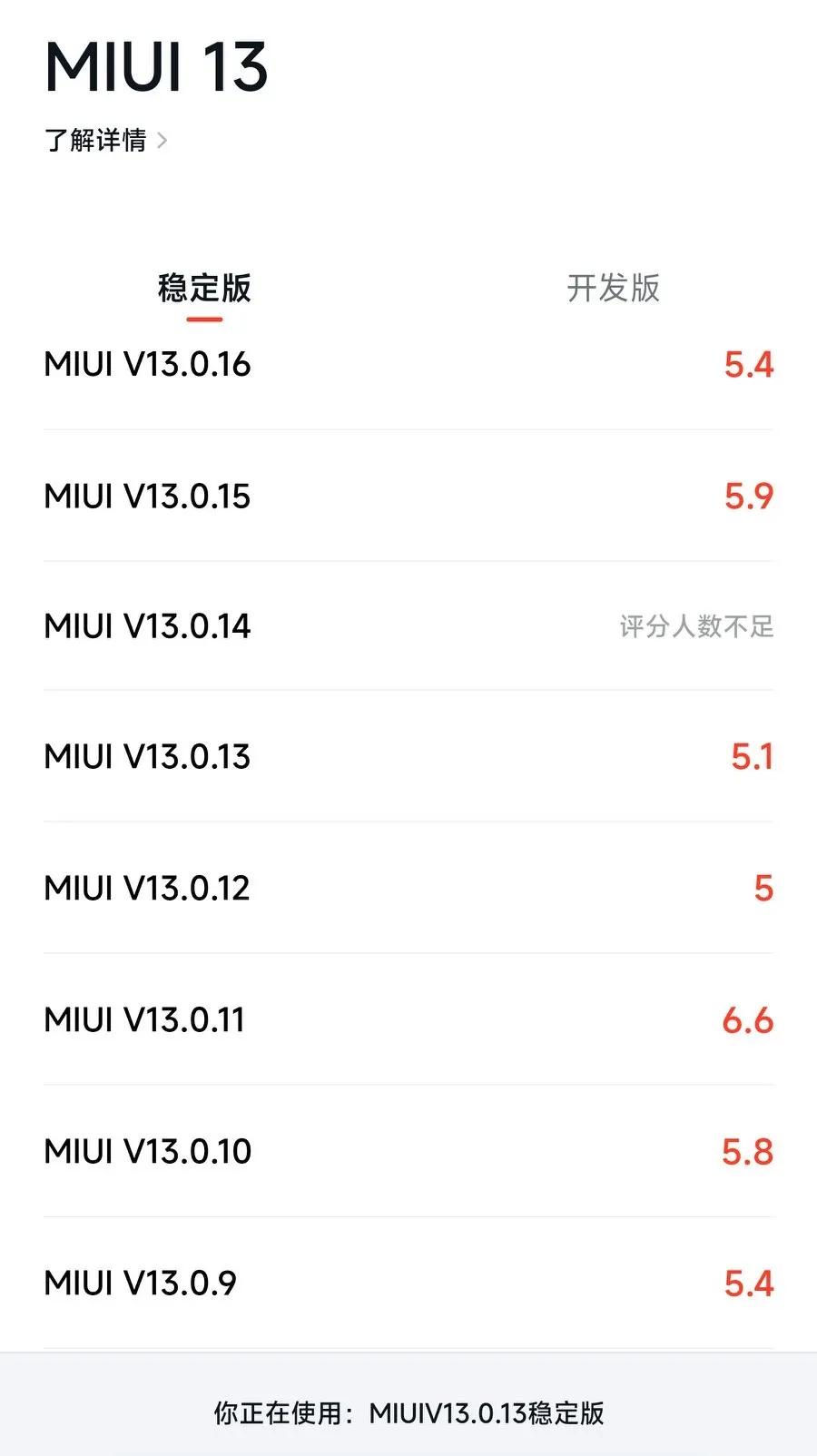This screenshot has width=817, height=1456.
Task: Open the MIUI V13.0.11 version entry
Action: [143, 1019]
